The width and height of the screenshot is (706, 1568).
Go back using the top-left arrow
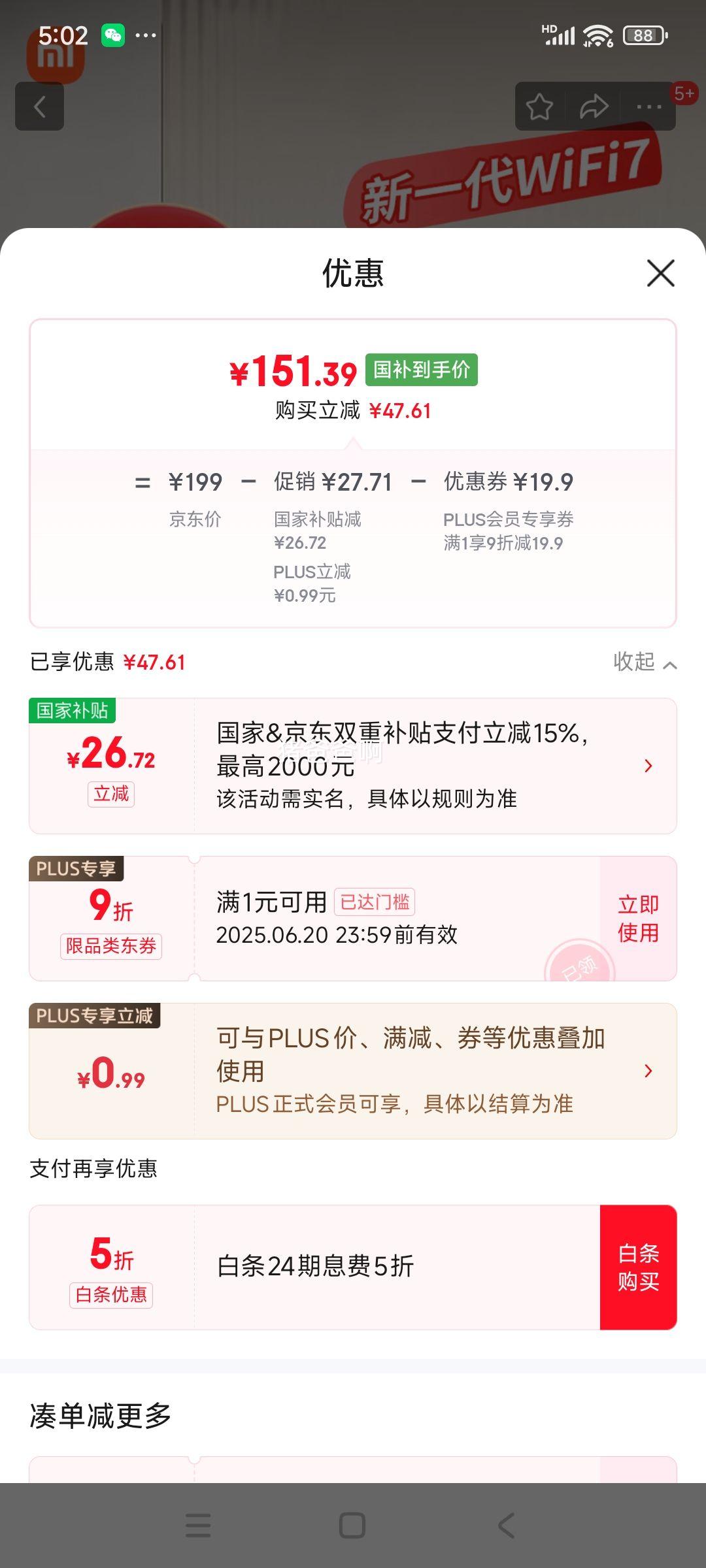[39, 106]
